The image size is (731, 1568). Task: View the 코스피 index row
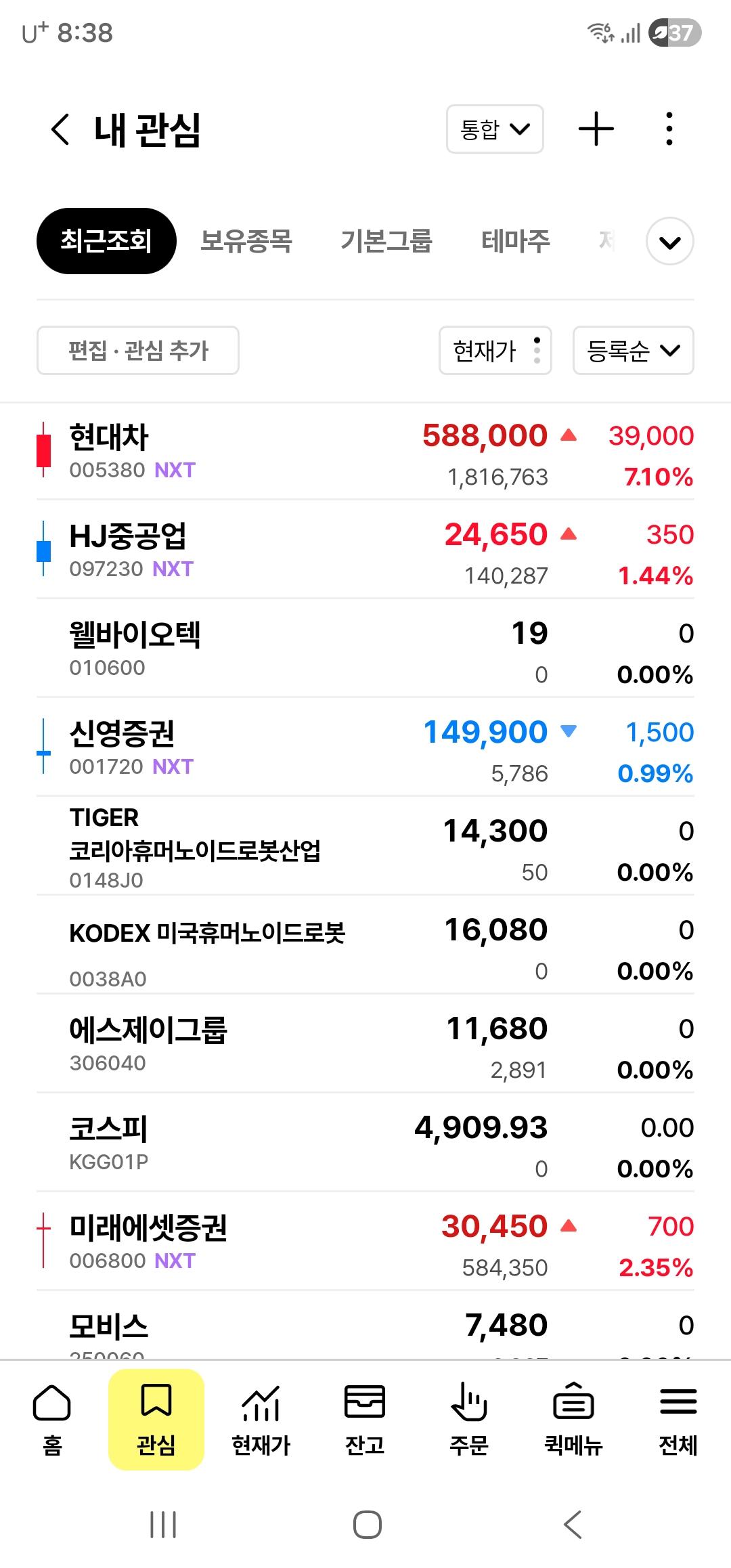pyautogui.click(x=365, y=1144)
